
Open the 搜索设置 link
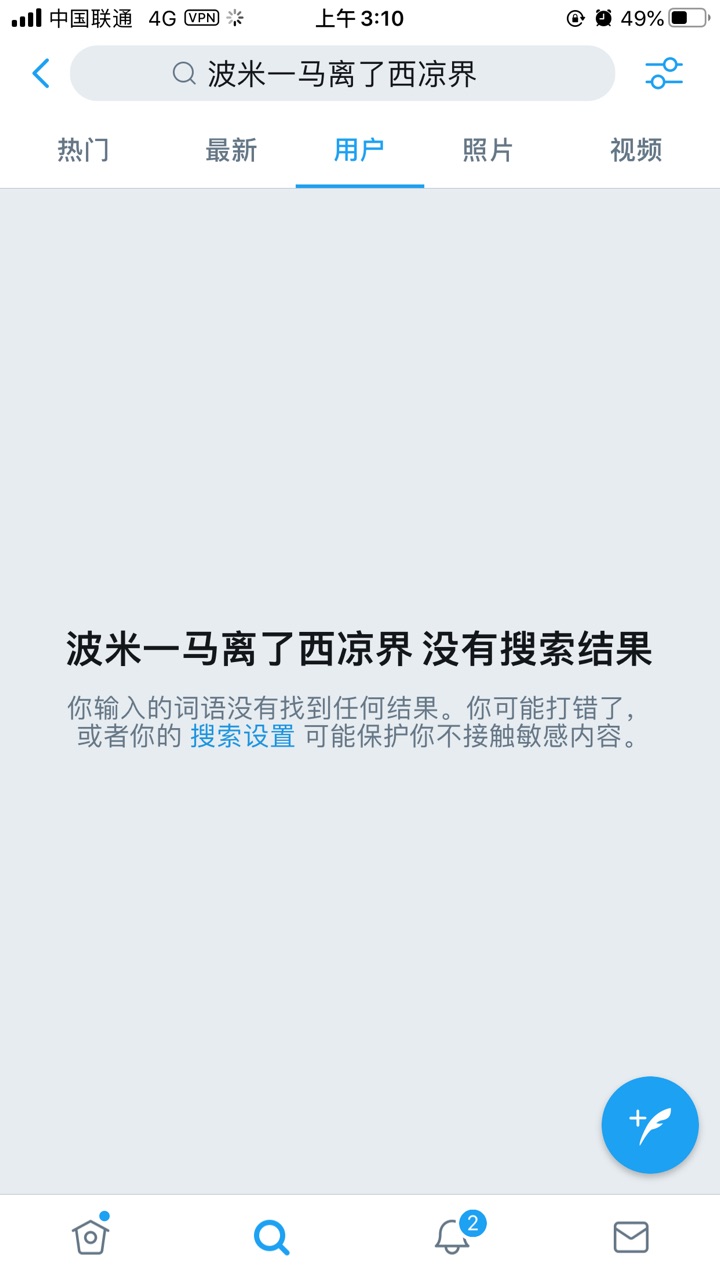coord(243,737)
